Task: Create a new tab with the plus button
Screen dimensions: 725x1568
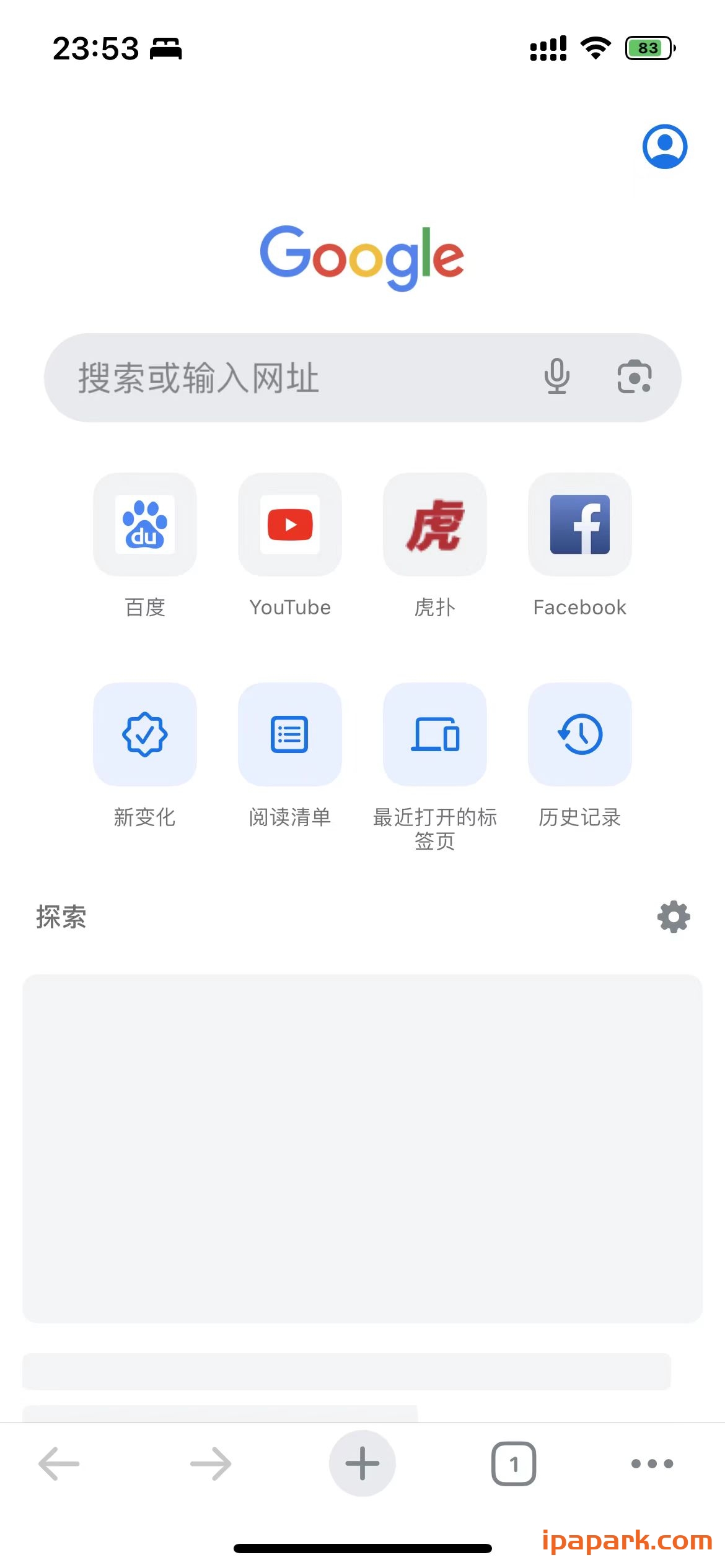Action: (x=362, y=1463)
